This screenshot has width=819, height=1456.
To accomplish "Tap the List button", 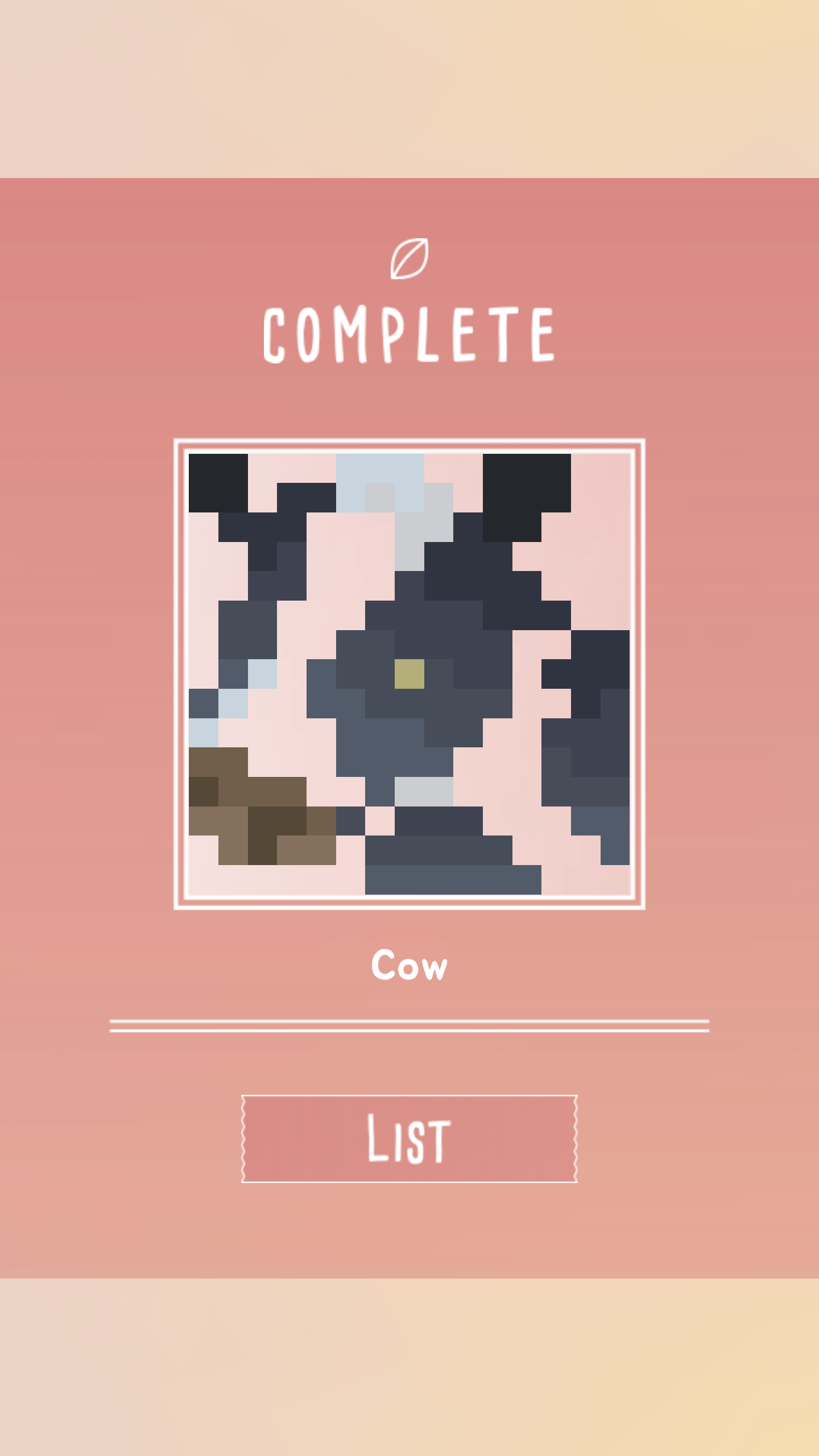I will [409, 1139].
